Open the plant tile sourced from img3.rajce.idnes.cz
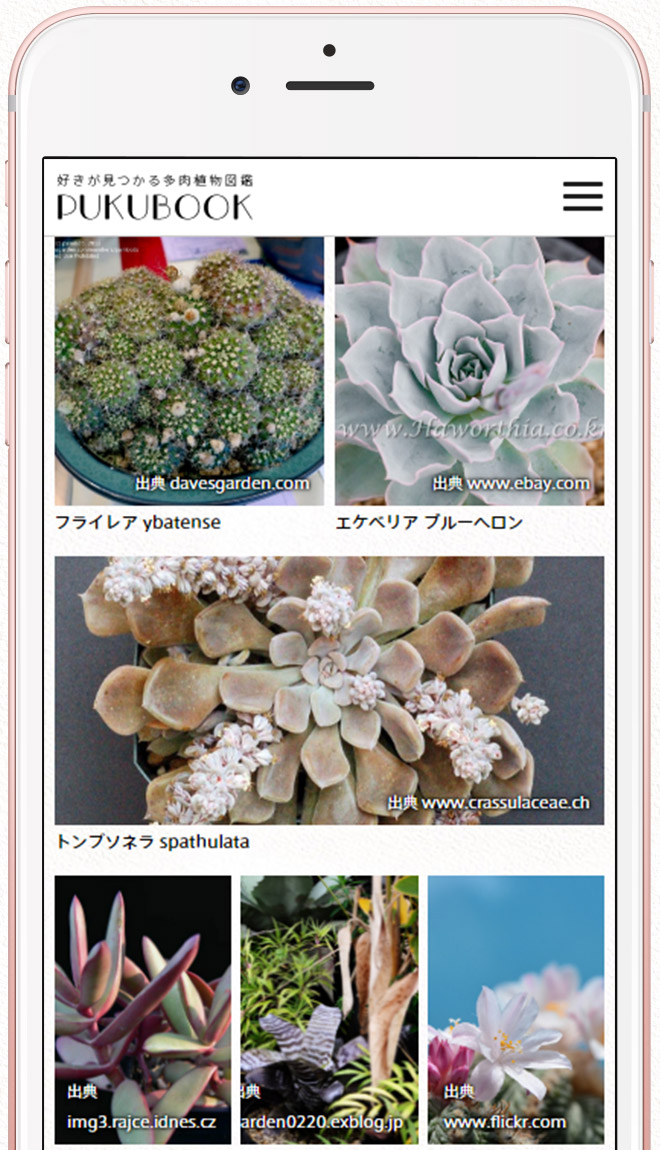The width and height of the screenshot is (660, 1150). tap(142, 1008)
